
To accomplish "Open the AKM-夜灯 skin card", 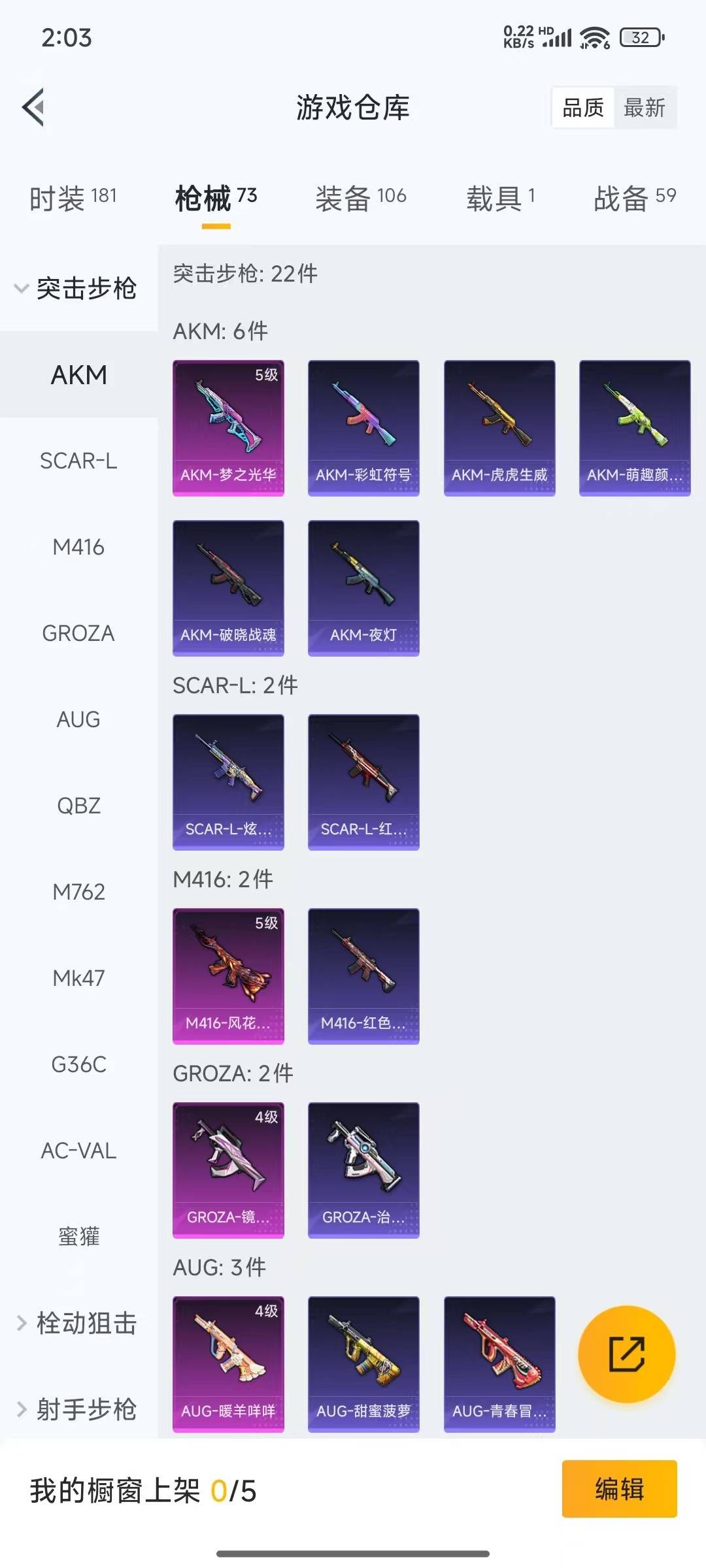I will [363, 588].
